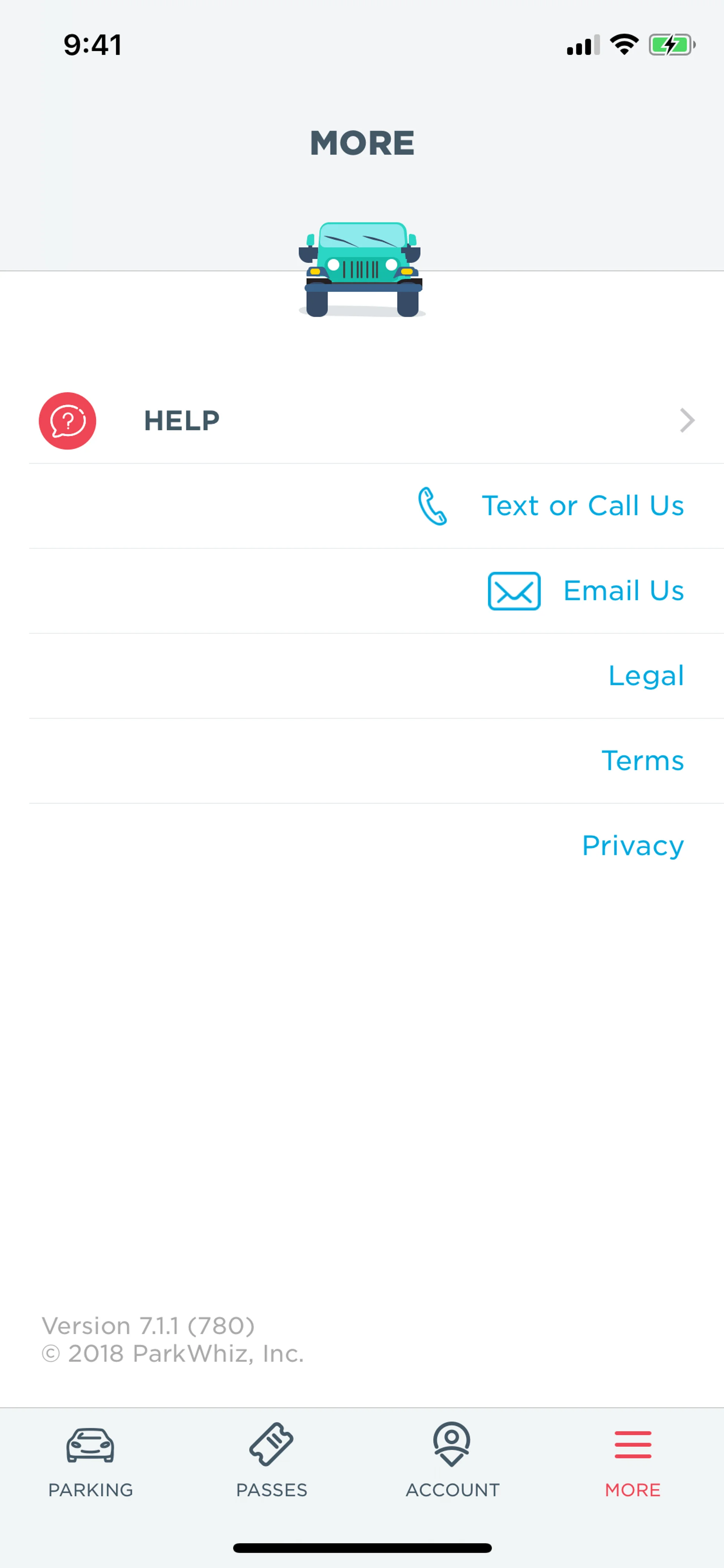The height and width of the screenshot is (1568, 724).
Task: Select the phone icon next to Text or Call Us
Action: (433, 506)
